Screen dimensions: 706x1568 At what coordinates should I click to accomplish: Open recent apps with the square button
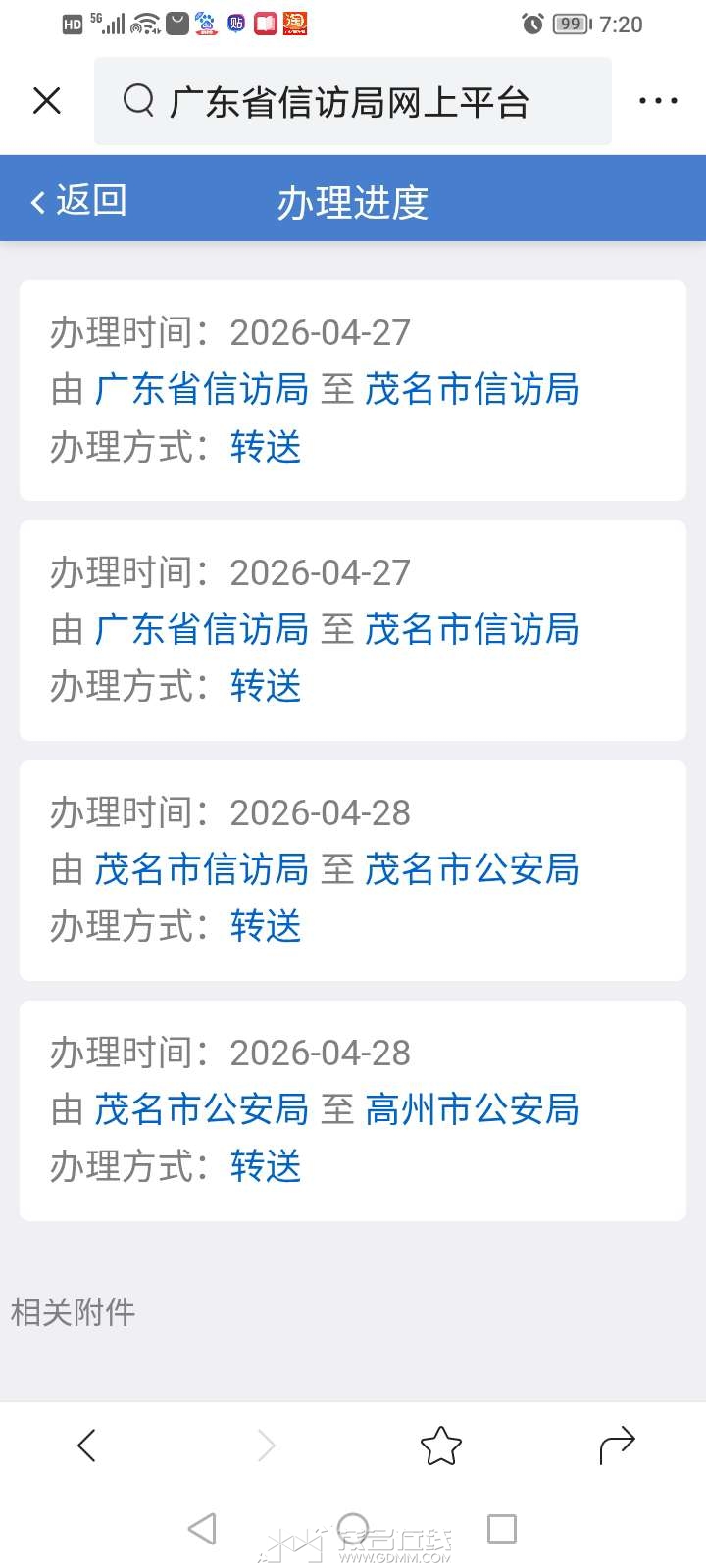tap(502, 1529)
